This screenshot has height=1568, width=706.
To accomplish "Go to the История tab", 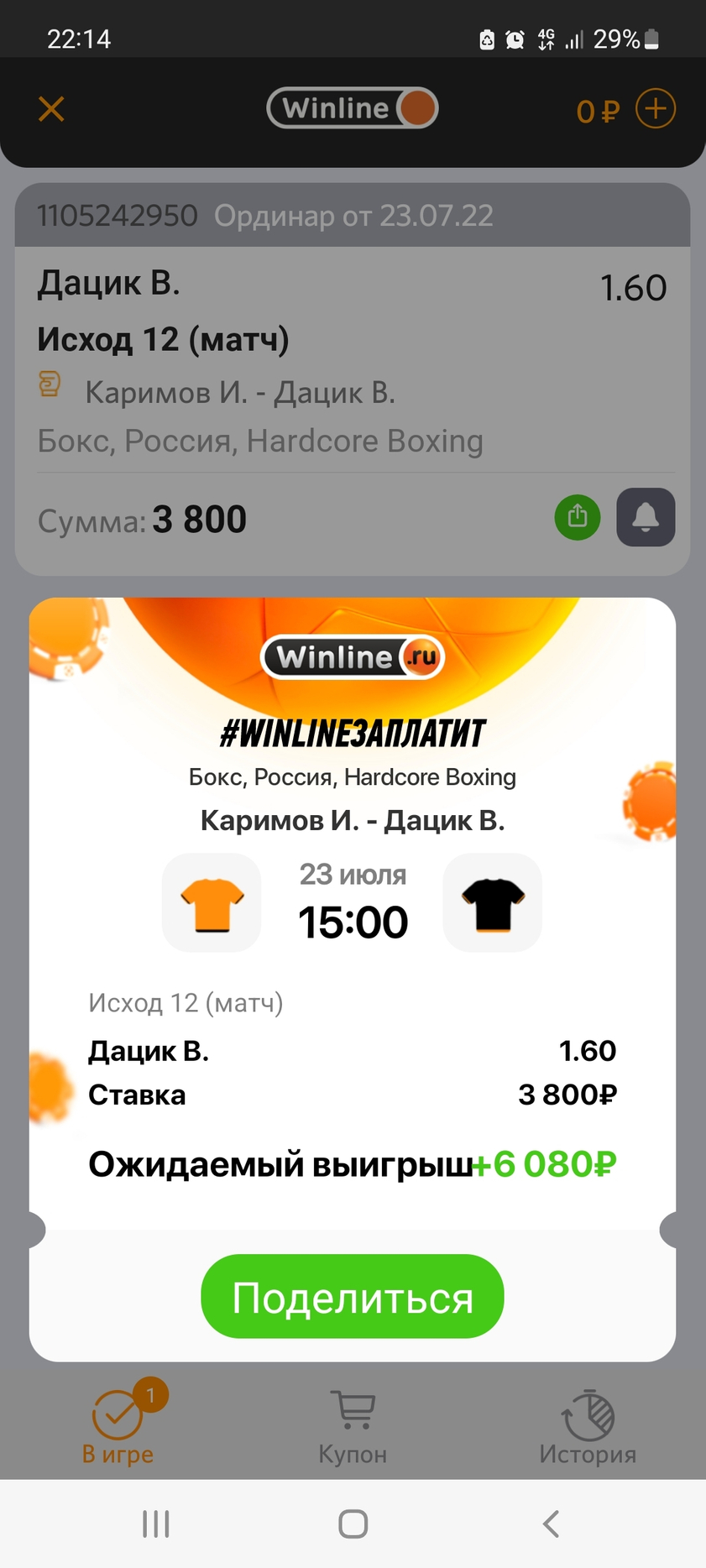I will click(x=588, y=1428).
